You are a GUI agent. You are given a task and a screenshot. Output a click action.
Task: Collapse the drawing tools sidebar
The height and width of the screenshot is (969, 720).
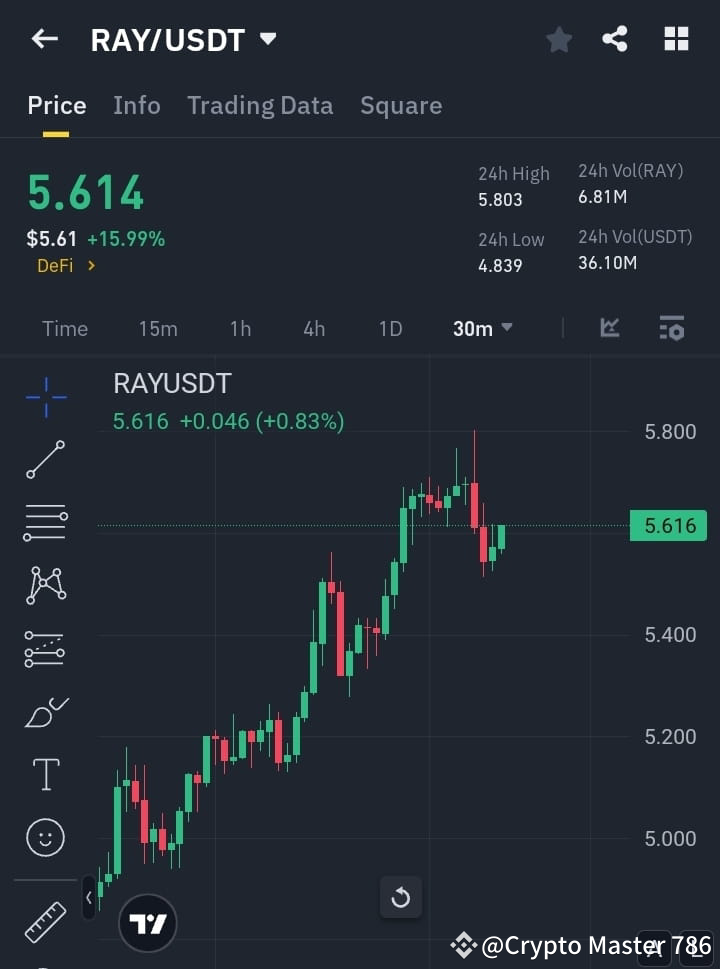(x=89, y=898)
